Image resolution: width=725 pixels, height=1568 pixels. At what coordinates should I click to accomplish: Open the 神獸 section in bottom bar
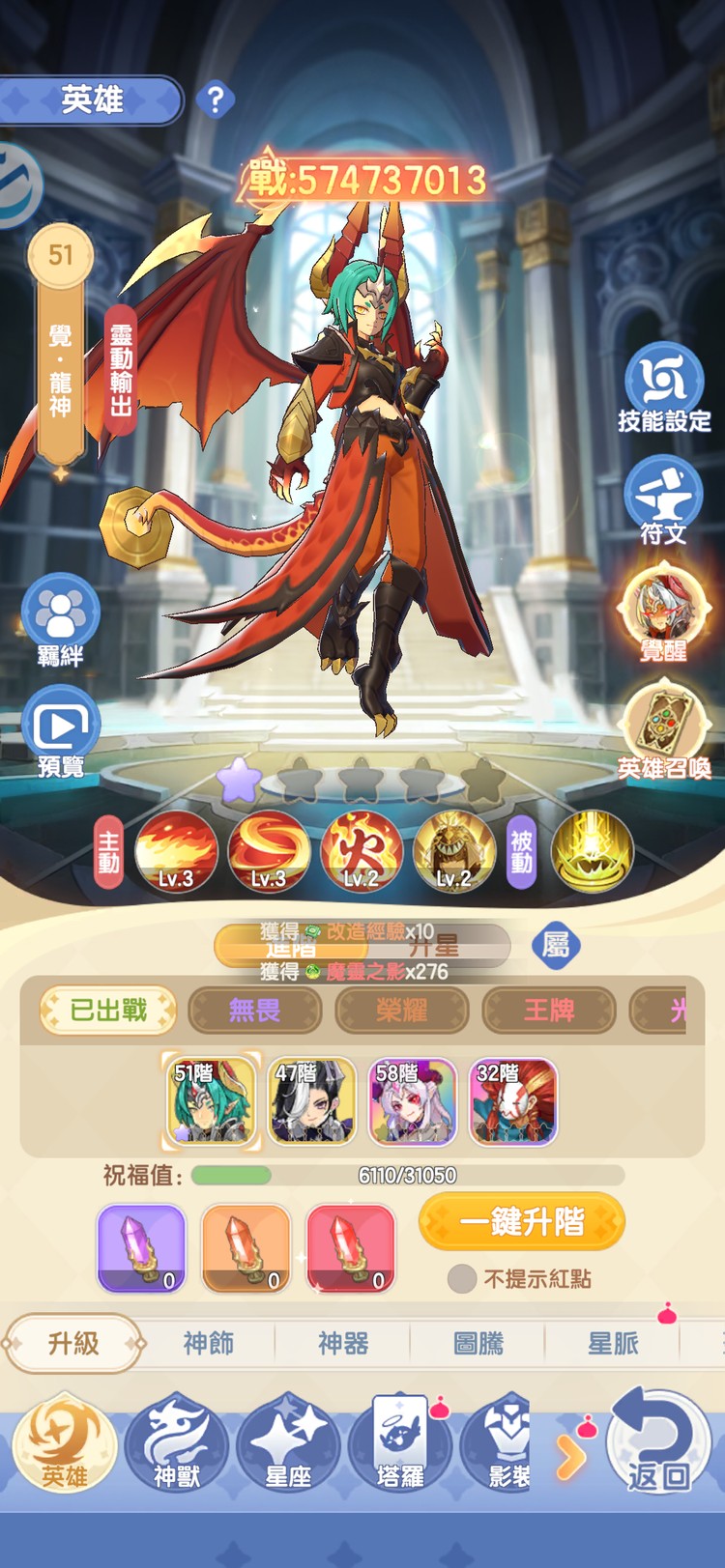pyautogui.click(x=176, y=1442)
